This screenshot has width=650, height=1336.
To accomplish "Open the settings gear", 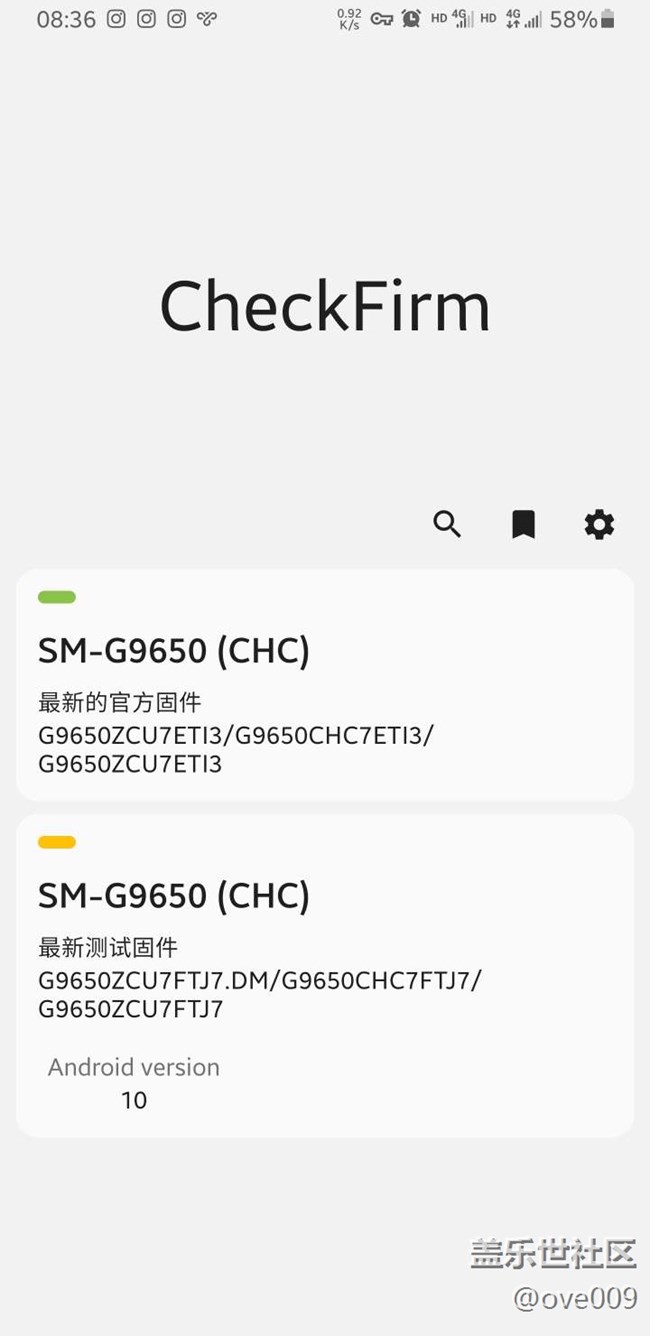I will click(599, 524).
